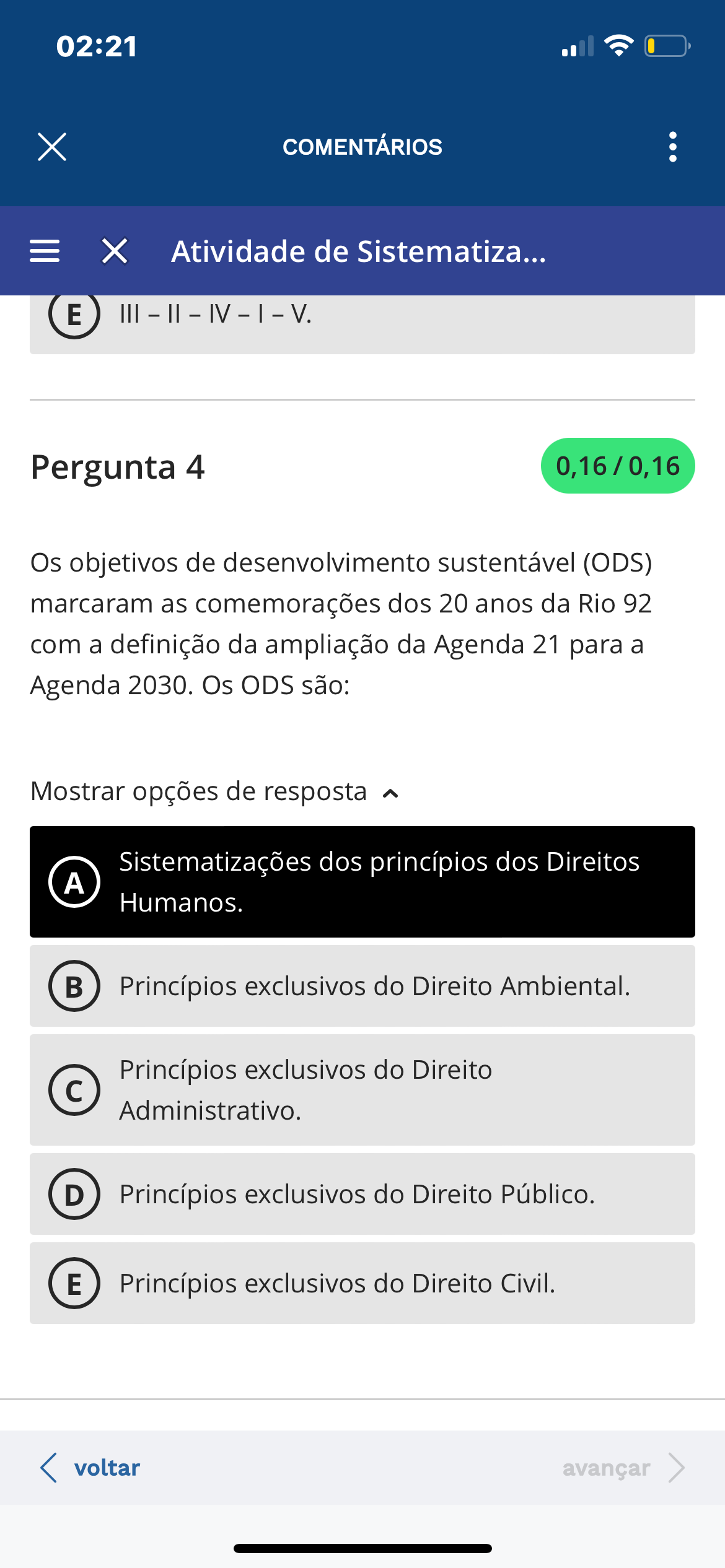Close the Atividade de Sistematiza panel

click(x=115, y=251)
